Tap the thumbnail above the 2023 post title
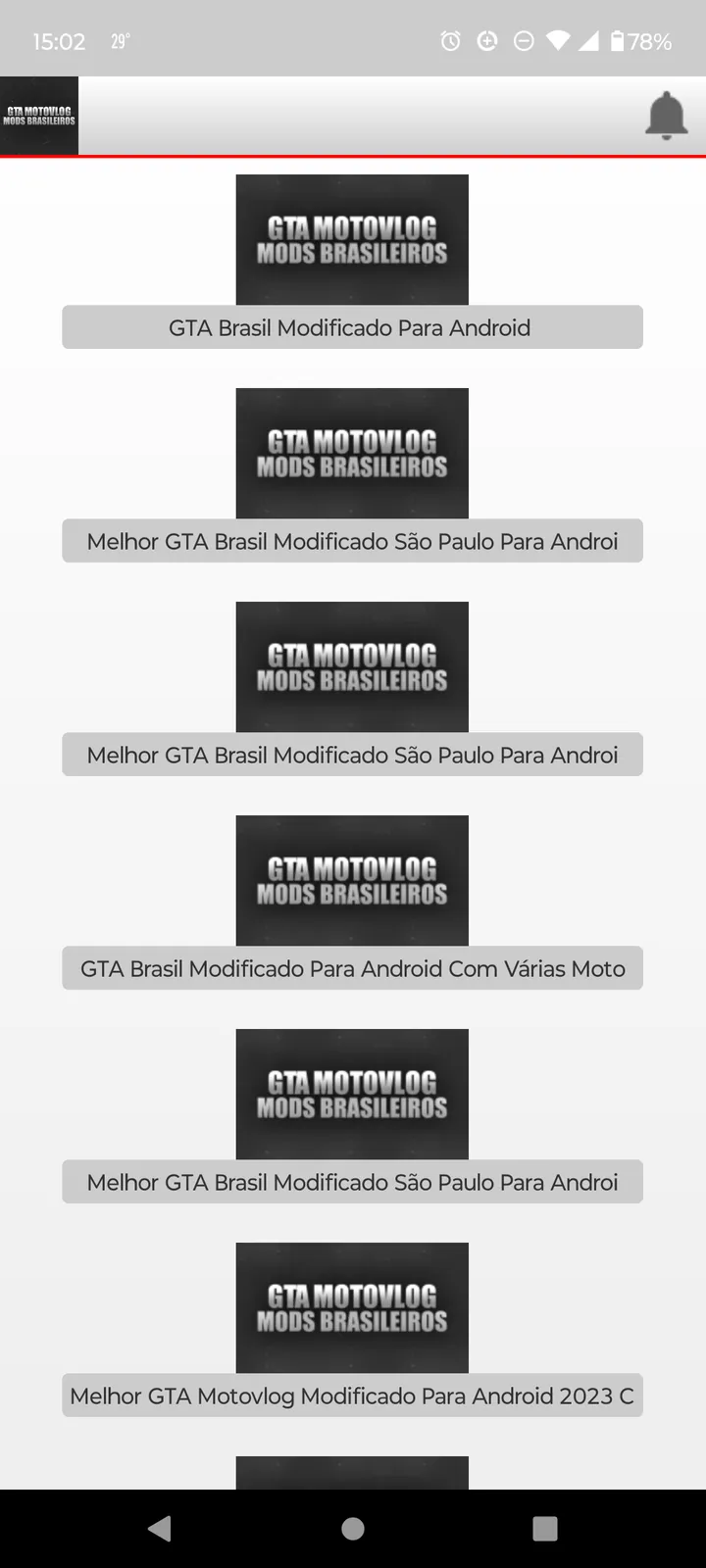The height and width of the screenshot is (1568, 706). [x=352, y=1308]
